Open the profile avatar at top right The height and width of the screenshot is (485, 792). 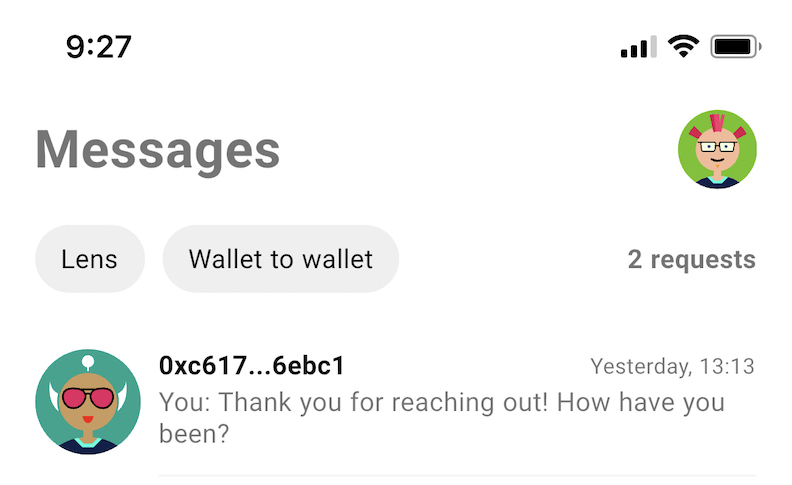[x=717, y=150]
